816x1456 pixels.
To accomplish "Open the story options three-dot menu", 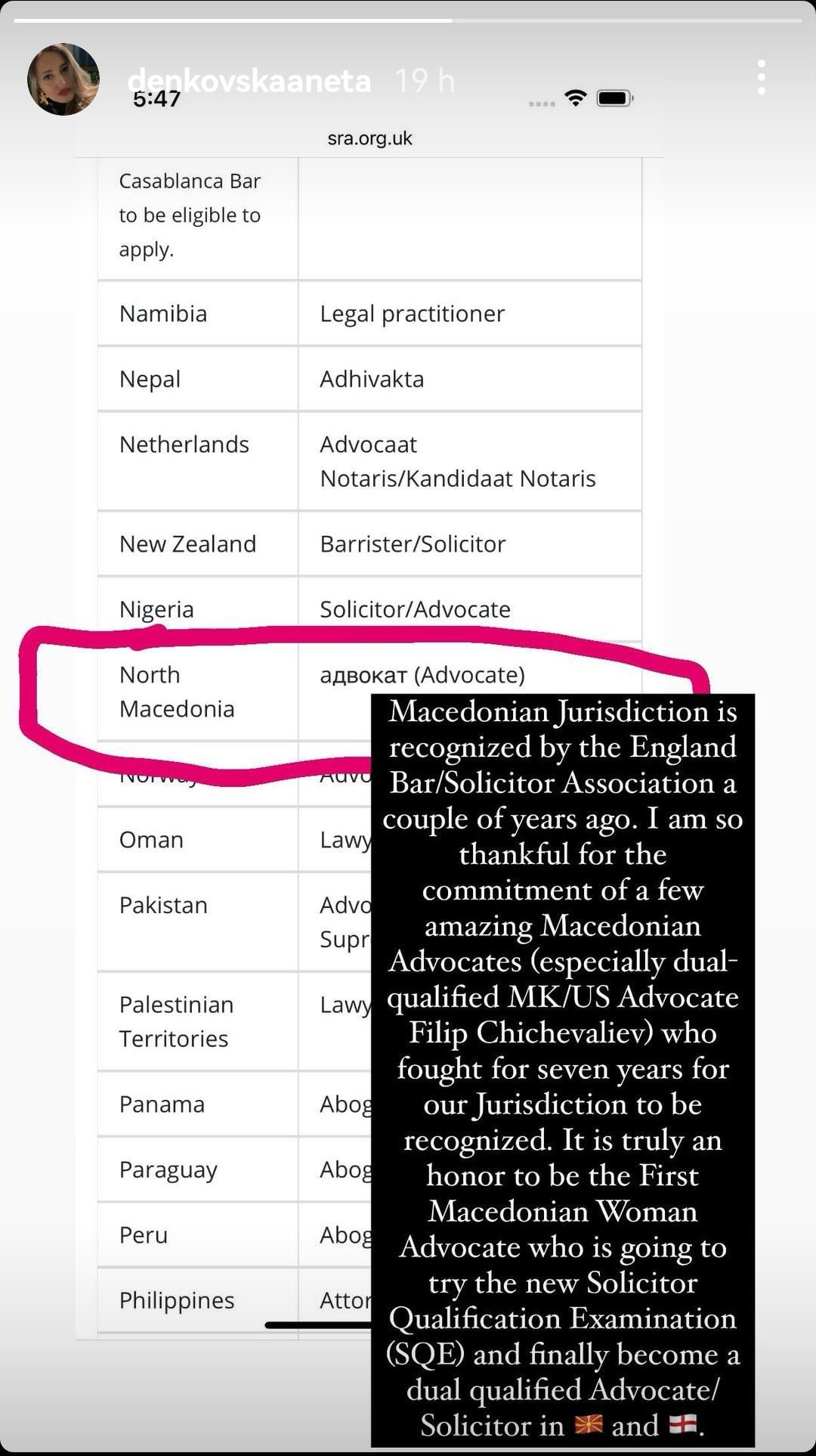I will pyautogui.click(x=761, y=77).
